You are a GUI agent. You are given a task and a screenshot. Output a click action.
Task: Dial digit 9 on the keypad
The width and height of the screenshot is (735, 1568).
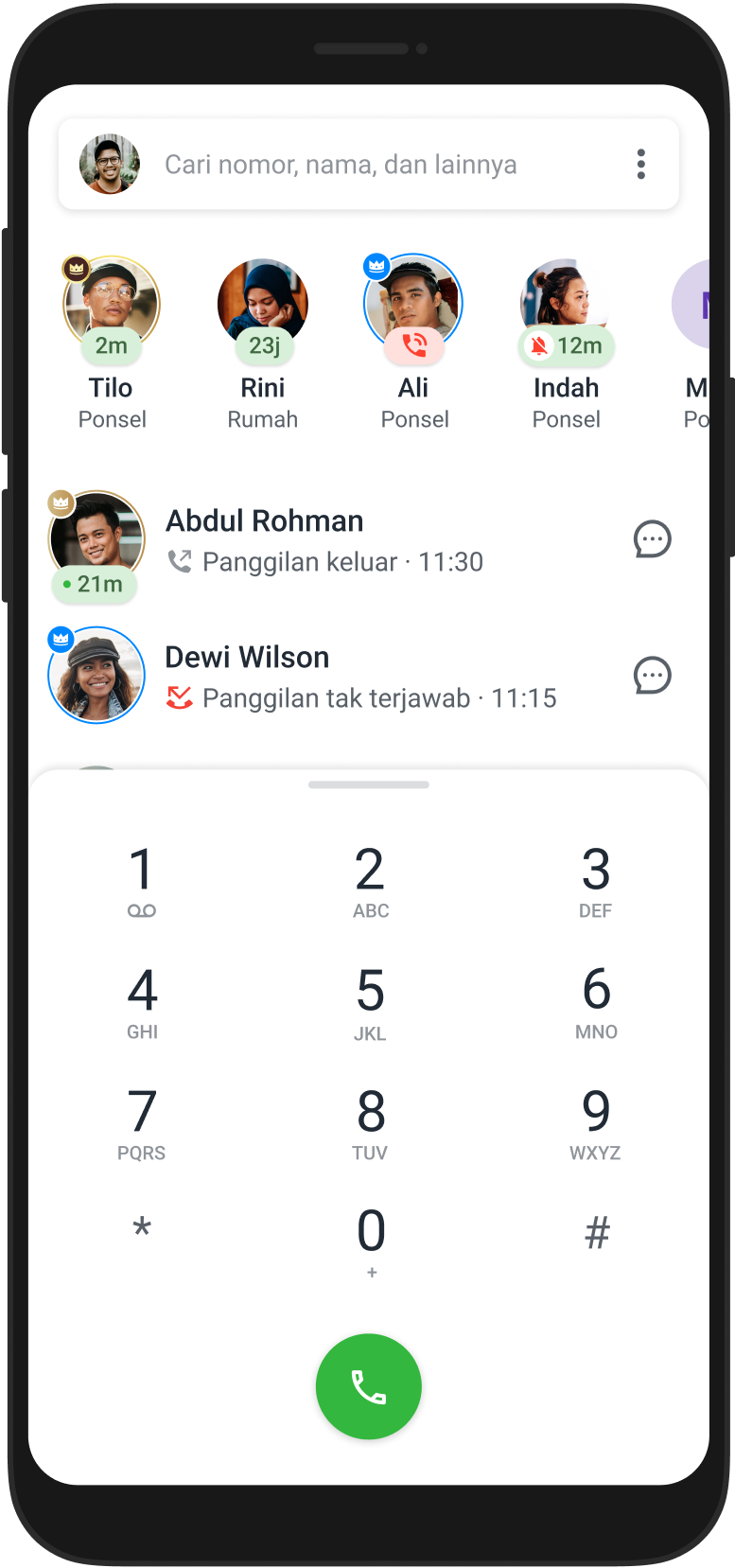point(595,1123)
